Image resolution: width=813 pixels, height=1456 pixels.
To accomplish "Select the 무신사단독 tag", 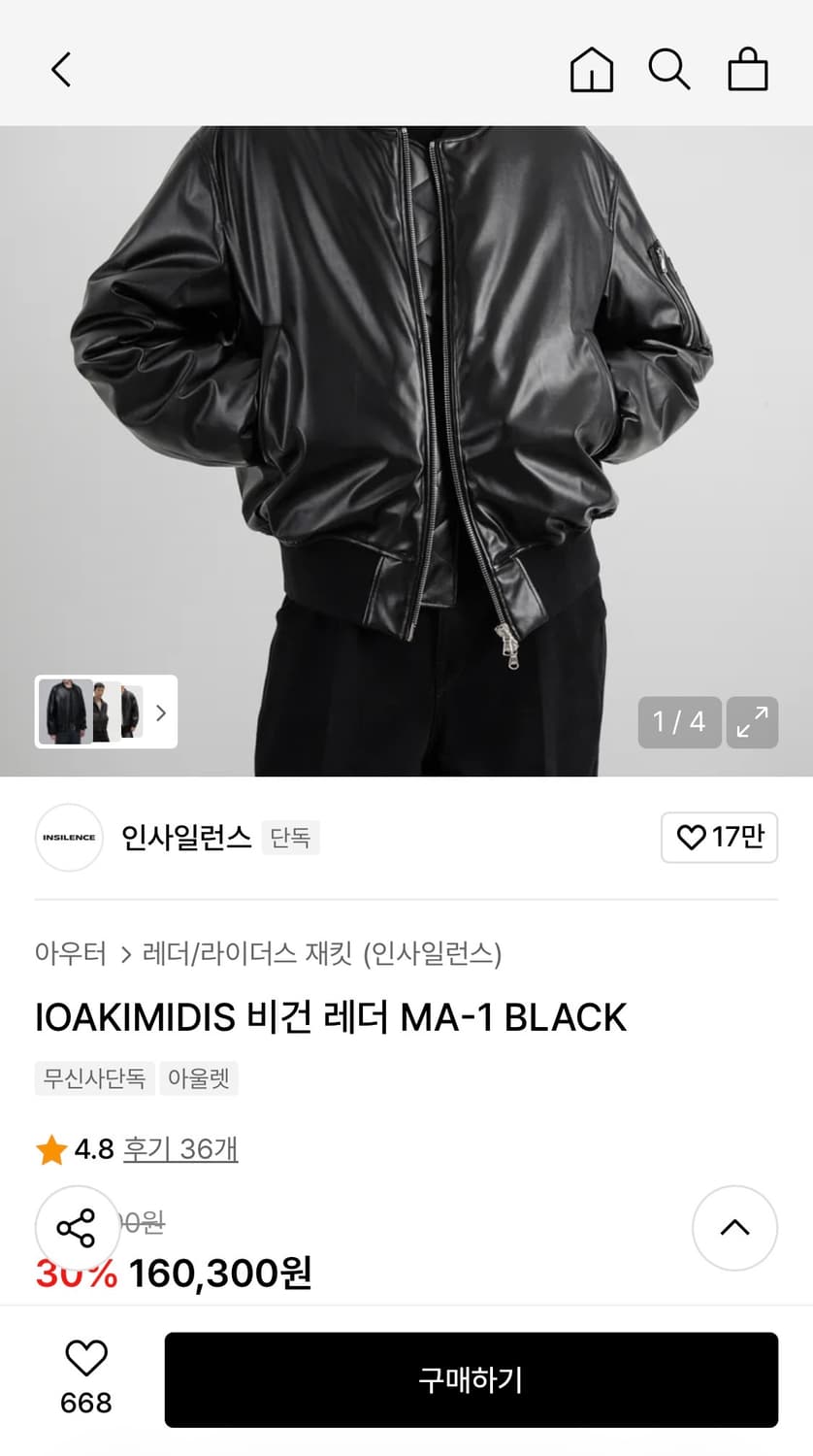I will point(93,1077).
